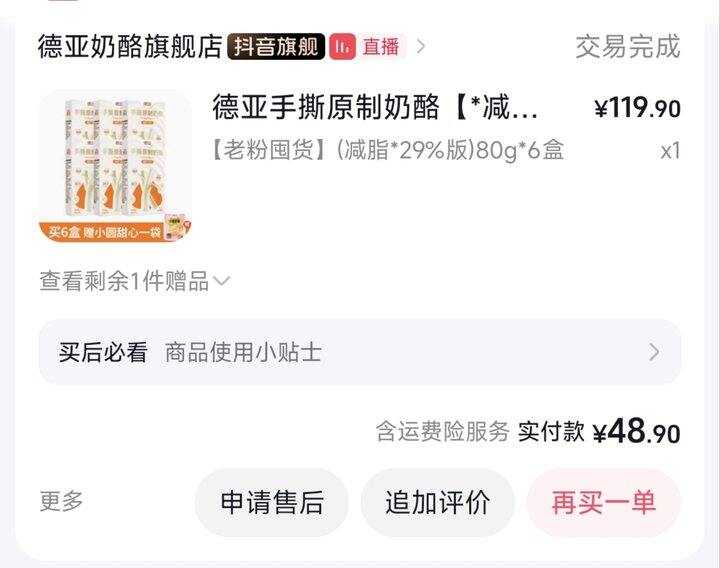Tap 申请售后 button
720x568 pixels.
[x=272, y=502]
